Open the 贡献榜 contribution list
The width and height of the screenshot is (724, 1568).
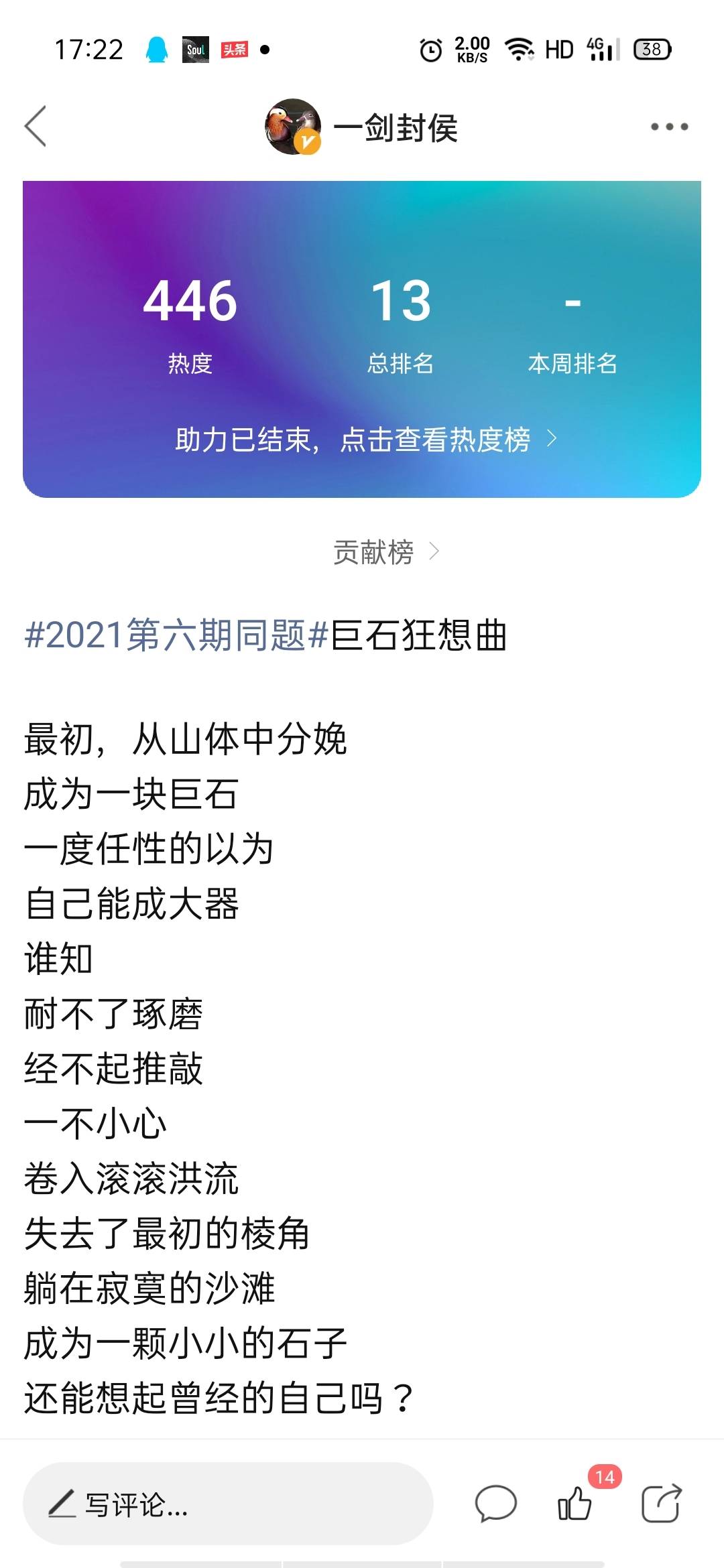click(385, 552)
